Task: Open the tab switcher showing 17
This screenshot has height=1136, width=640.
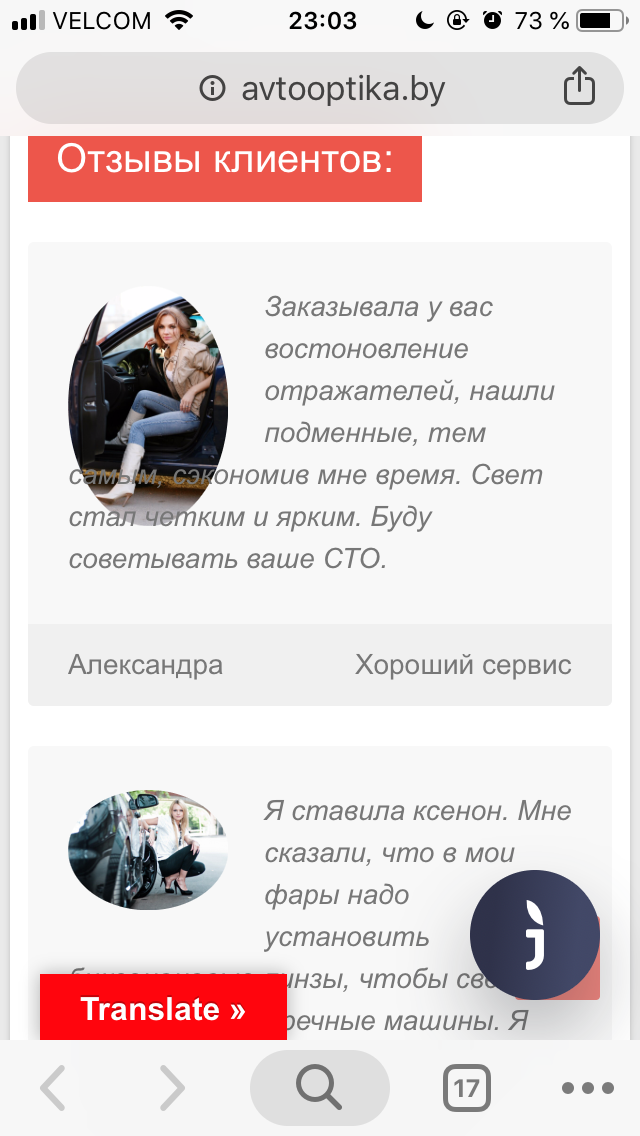Action: tap(467, 1087)
